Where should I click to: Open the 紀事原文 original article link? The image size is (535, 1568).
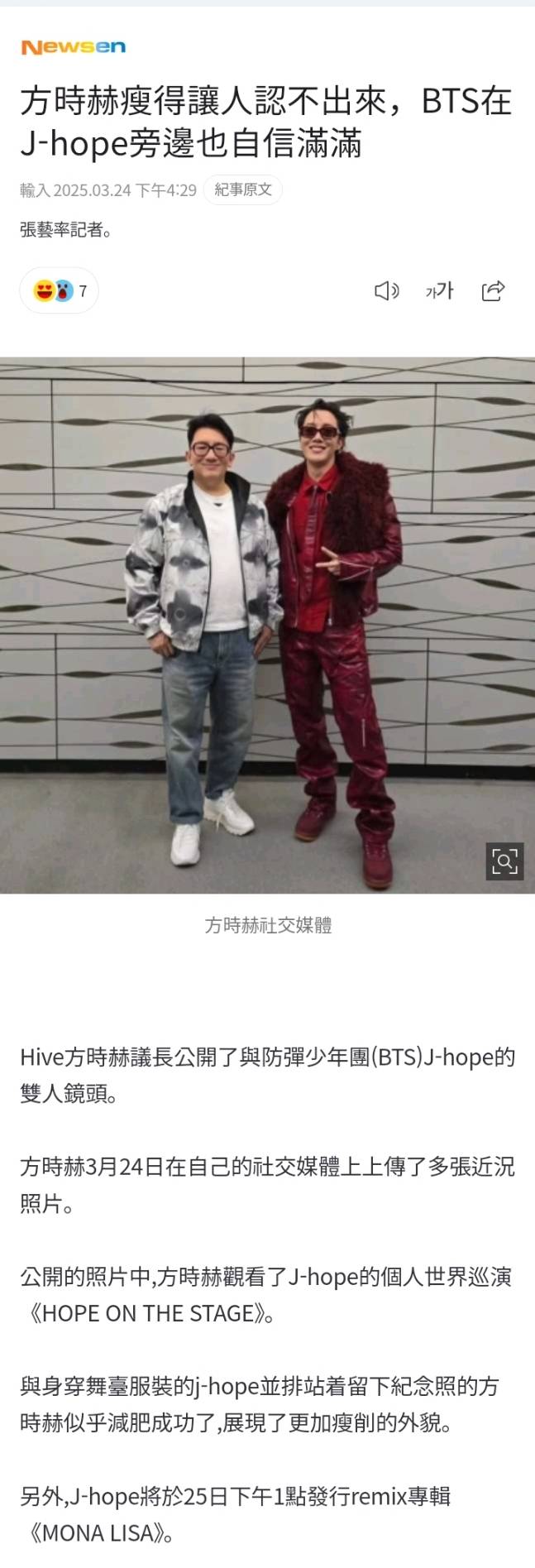242,189
